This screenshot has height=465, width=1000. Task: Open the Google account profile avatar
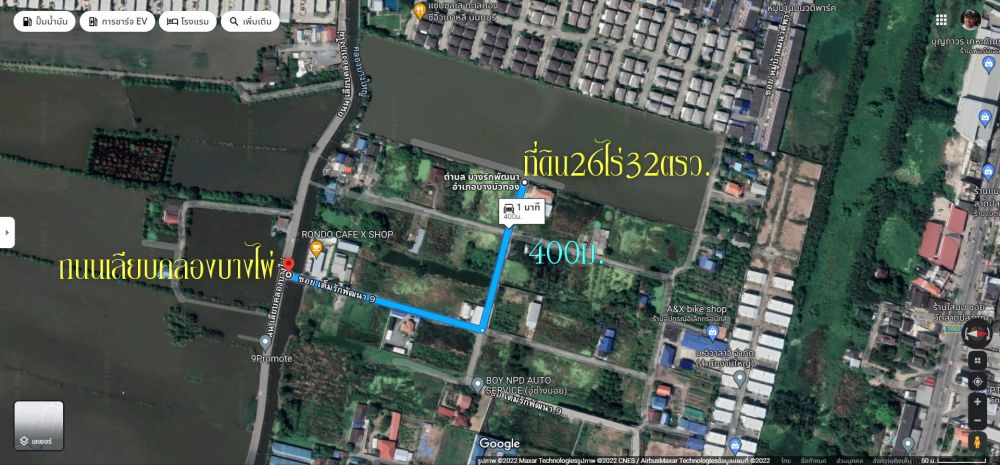(970, 21)
